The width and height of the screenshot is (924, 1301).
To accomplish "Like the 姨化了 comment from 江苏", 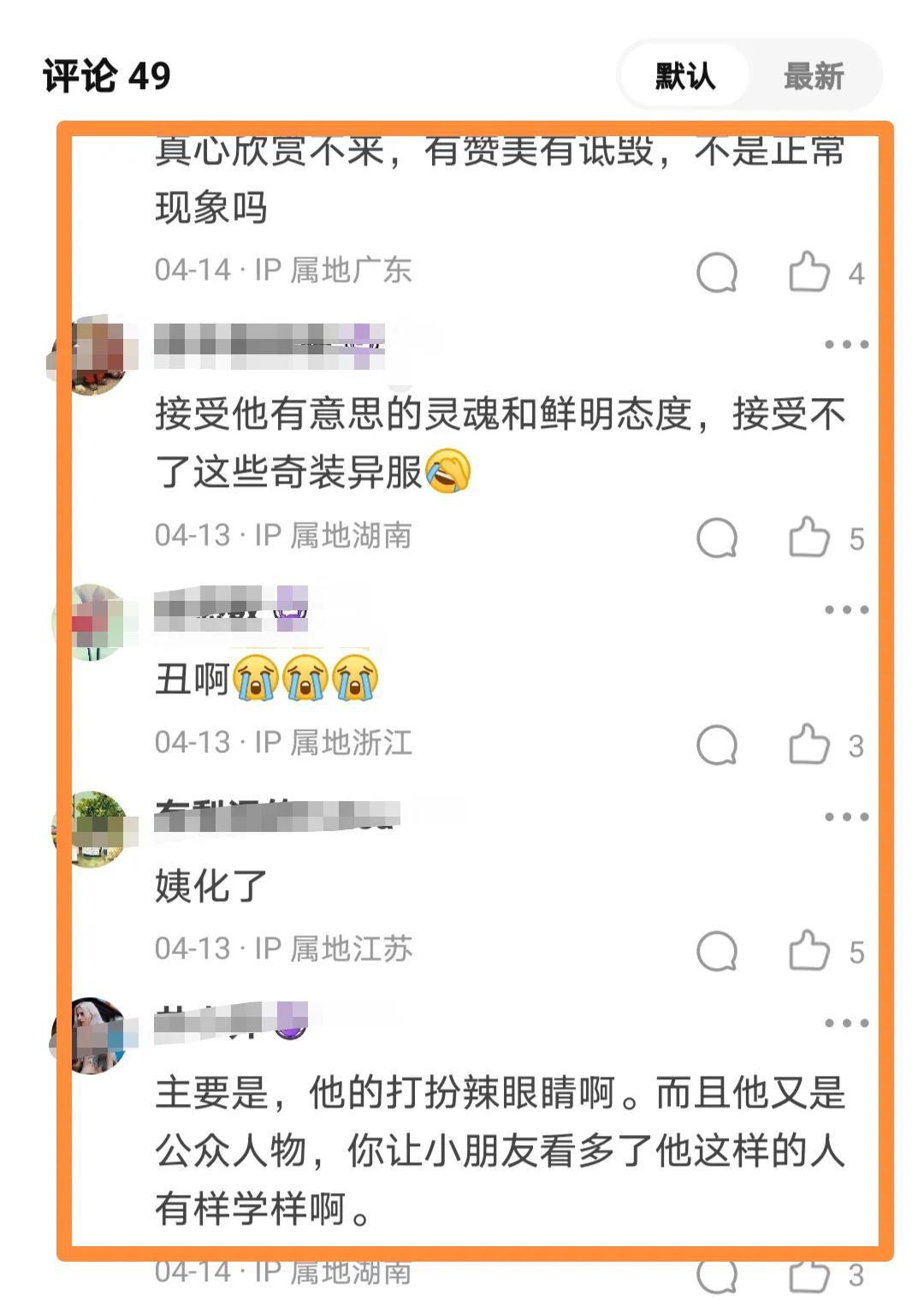I will tap(809, 951).
